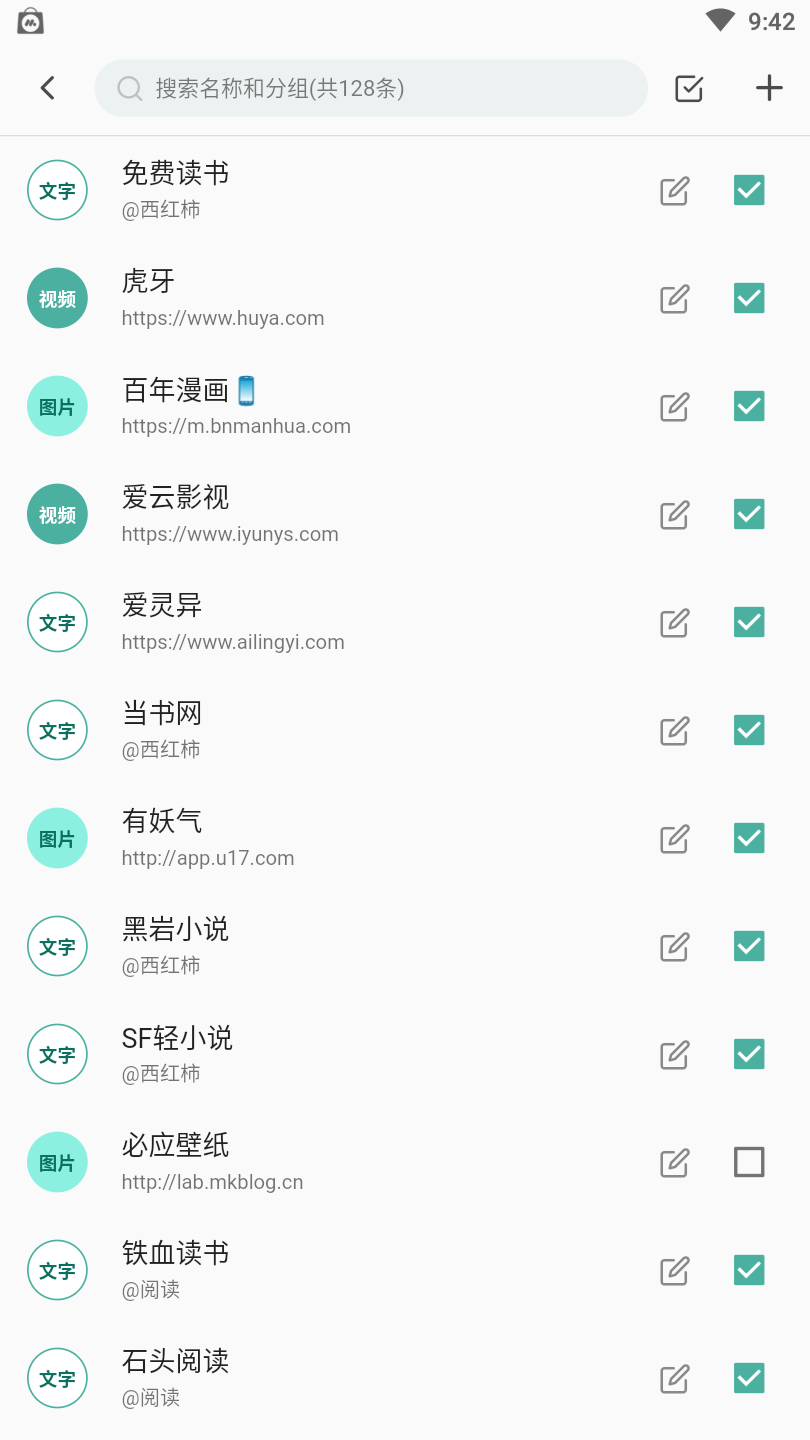Uncheck 黑岩小说 checkbox

pyautogui.click(x=749, y=946)
